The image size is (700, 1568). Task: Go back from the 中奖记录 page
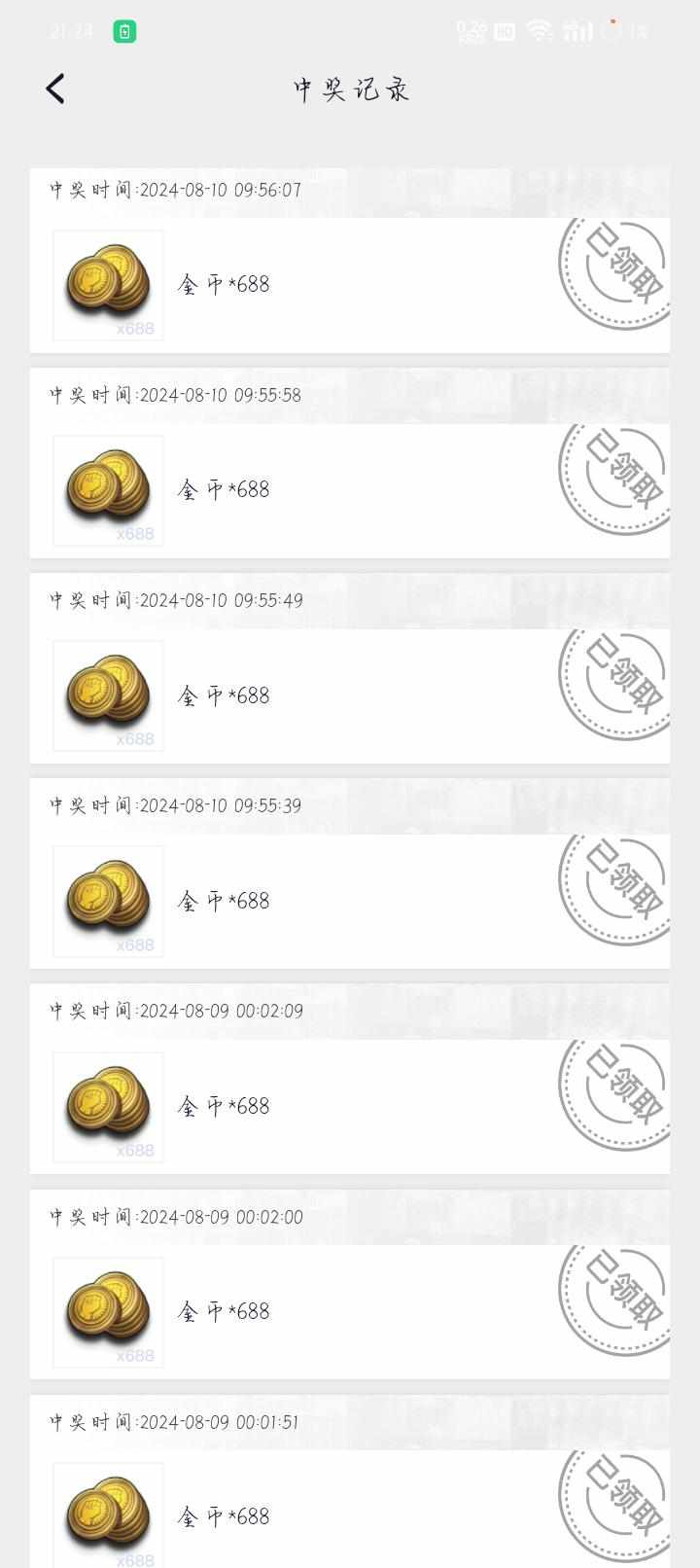pyautogui.click(x=55, y=89)
